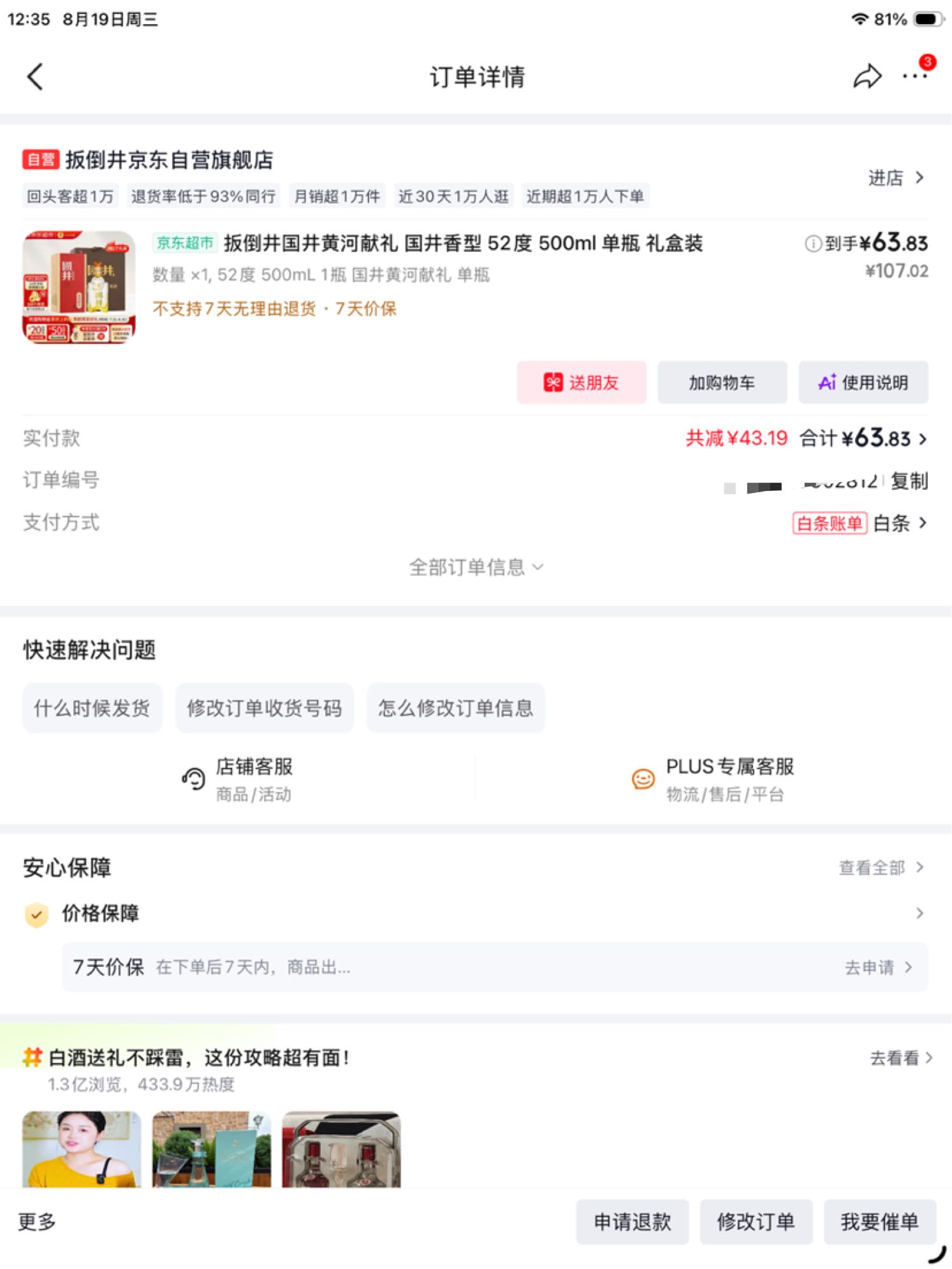952x1269 pixels.
Task: Contact PLUS专属客服
Action: [x=713, y=779]
